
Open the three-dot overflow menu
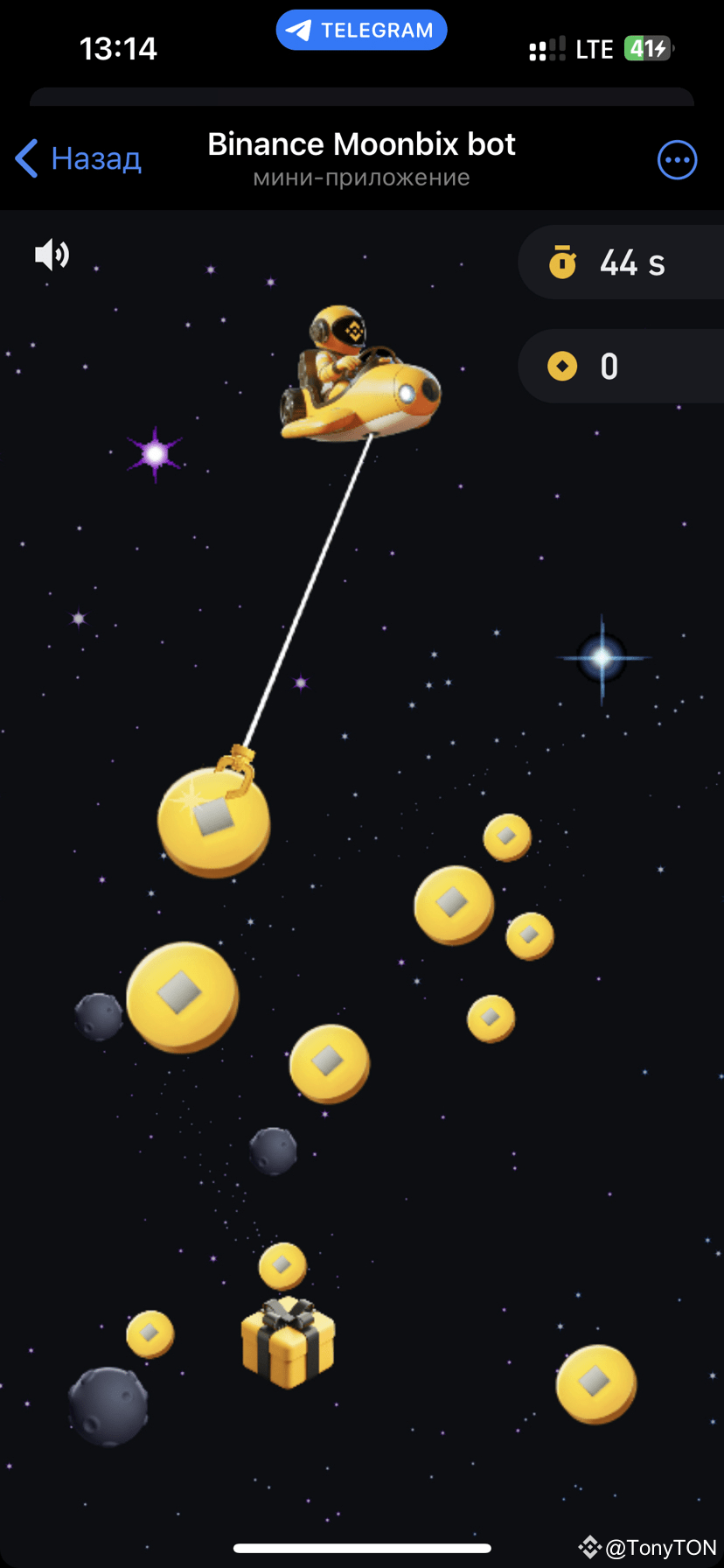677,160
